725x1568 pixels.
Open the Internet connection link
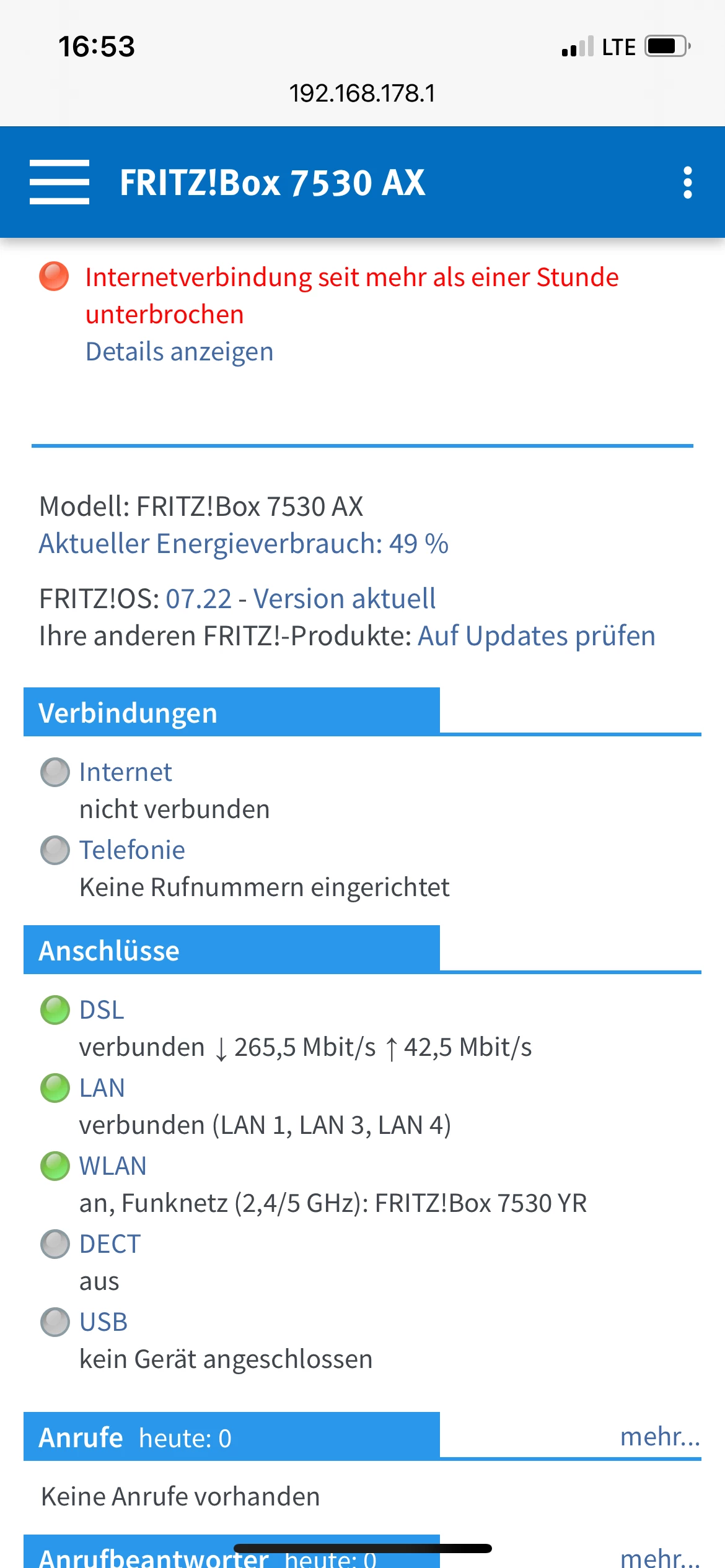(x=126, y=772)
